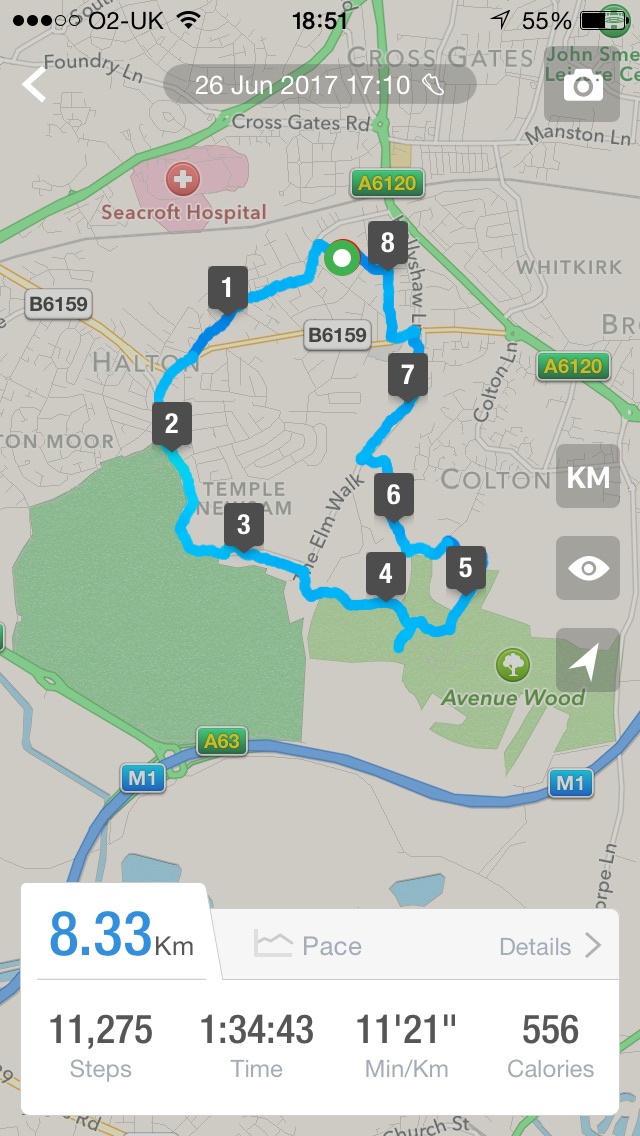This screenshot has height=1136, width=640.
Task: Switch distance units with the KM button
Action: [588, 477]
